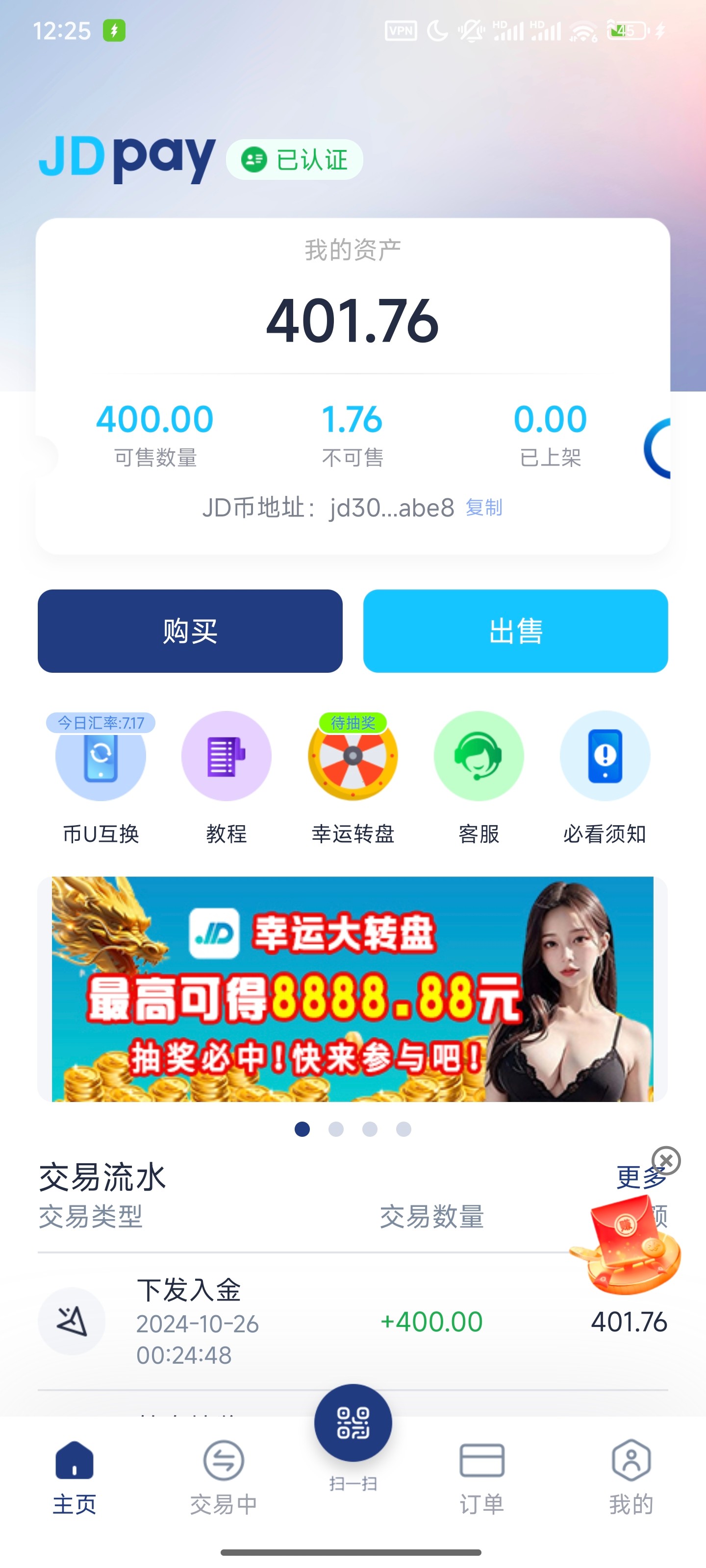
Task: Open the 幸运大转盘 promo banner
Action: [x=352, y=988]
